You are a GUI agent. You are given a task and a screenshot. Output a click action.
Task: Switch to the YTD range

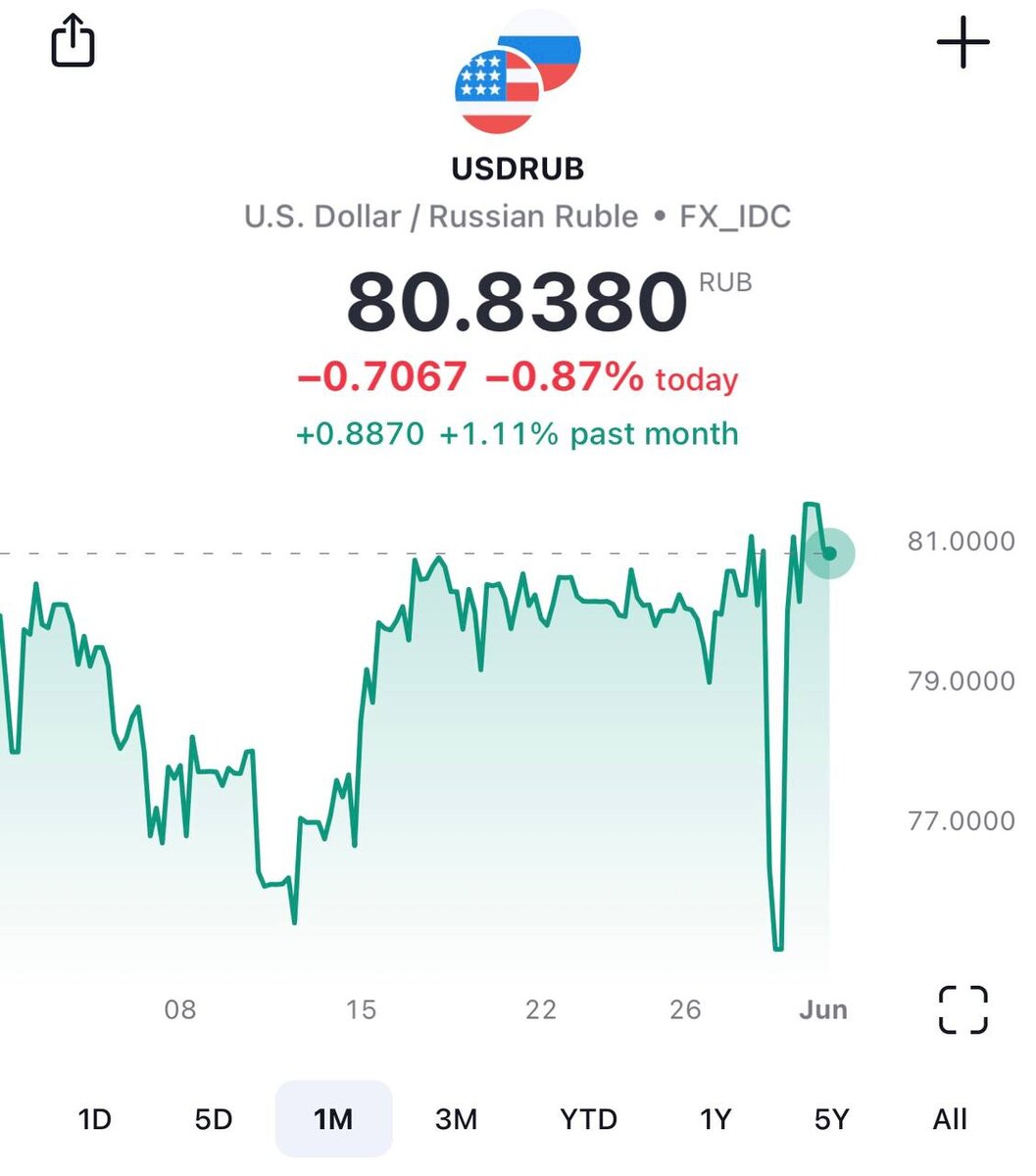588,1118
